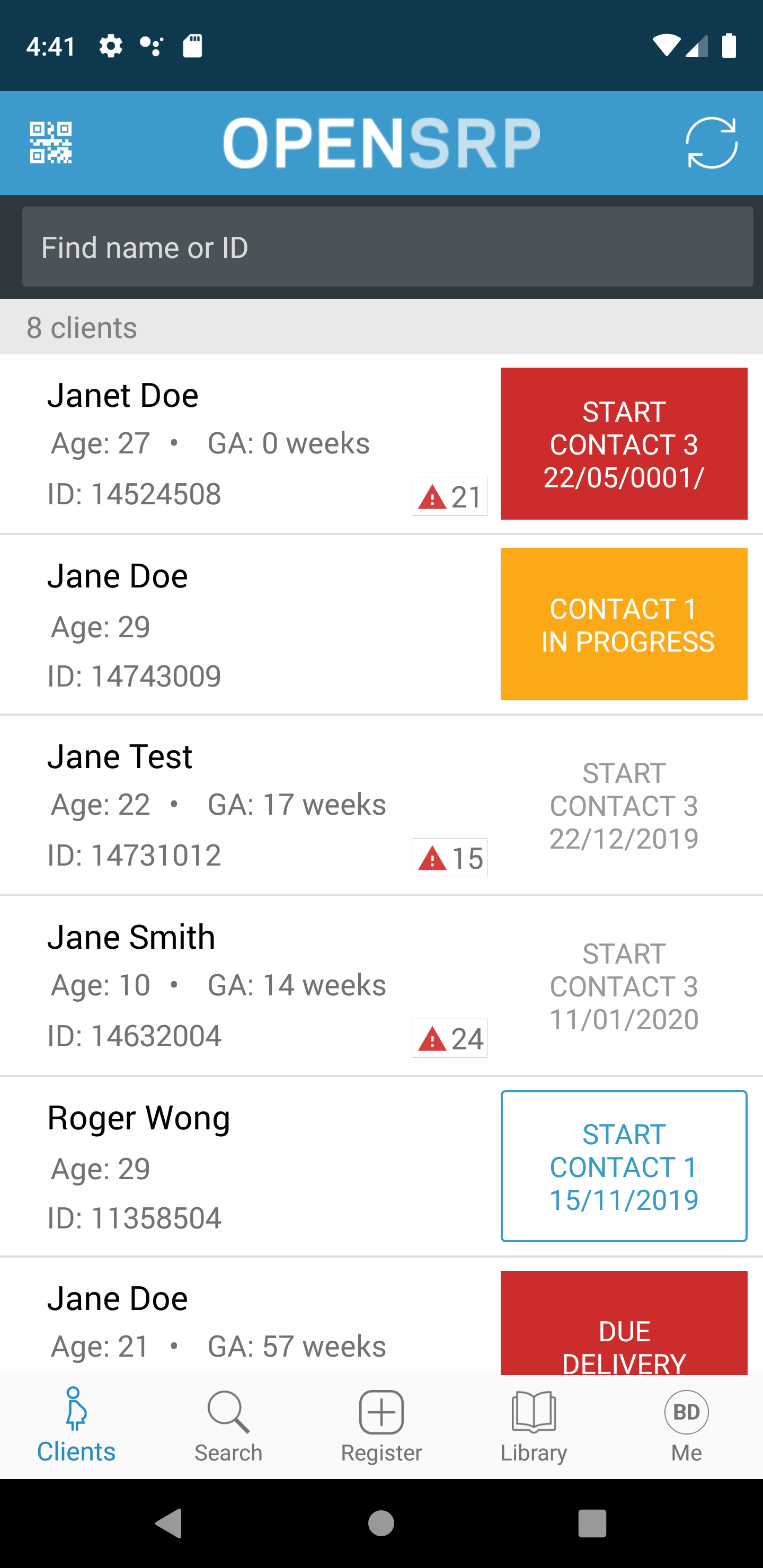Open the QR code scanner
763x1568 pixels.
(x=52, y=142)
